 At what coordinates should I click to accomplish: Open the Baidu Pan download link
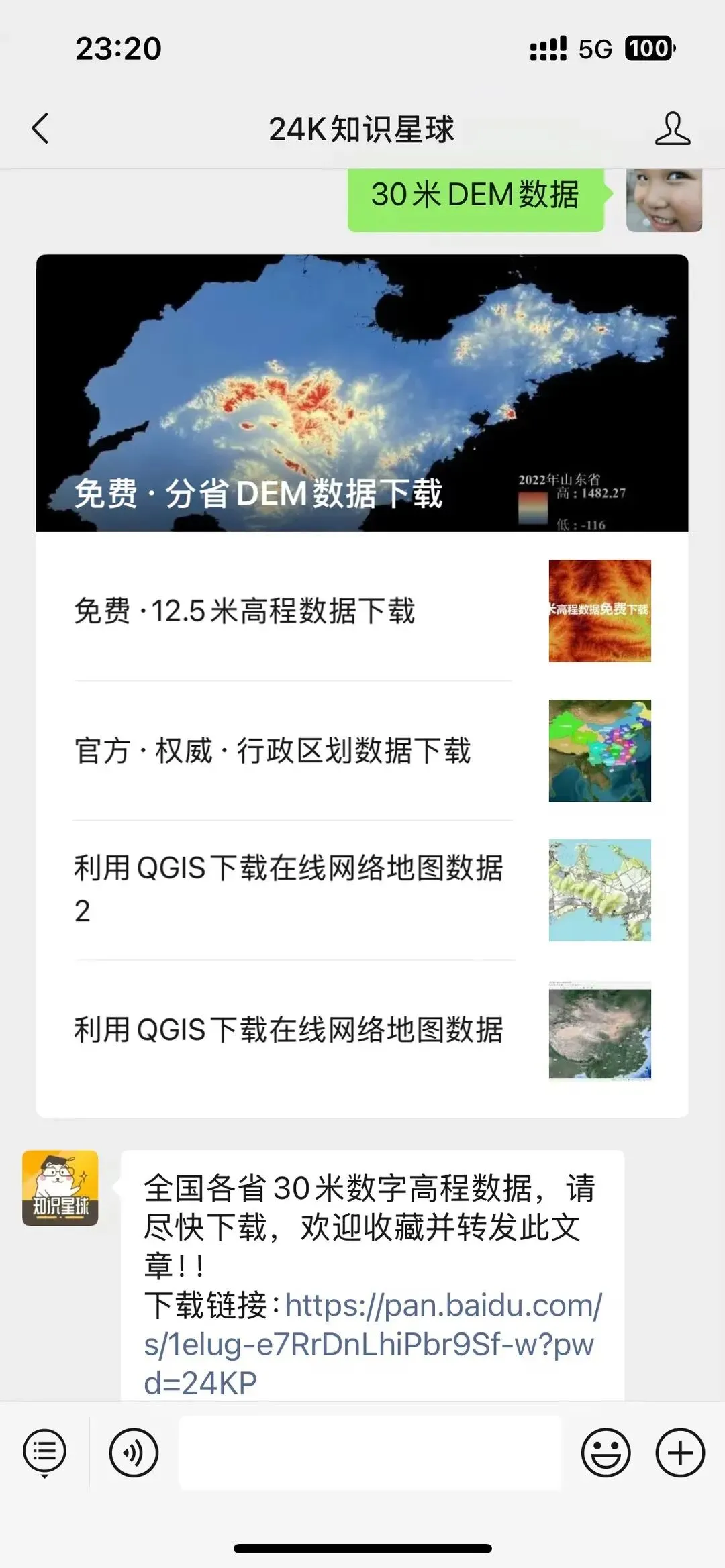[x=373, y=1344]
